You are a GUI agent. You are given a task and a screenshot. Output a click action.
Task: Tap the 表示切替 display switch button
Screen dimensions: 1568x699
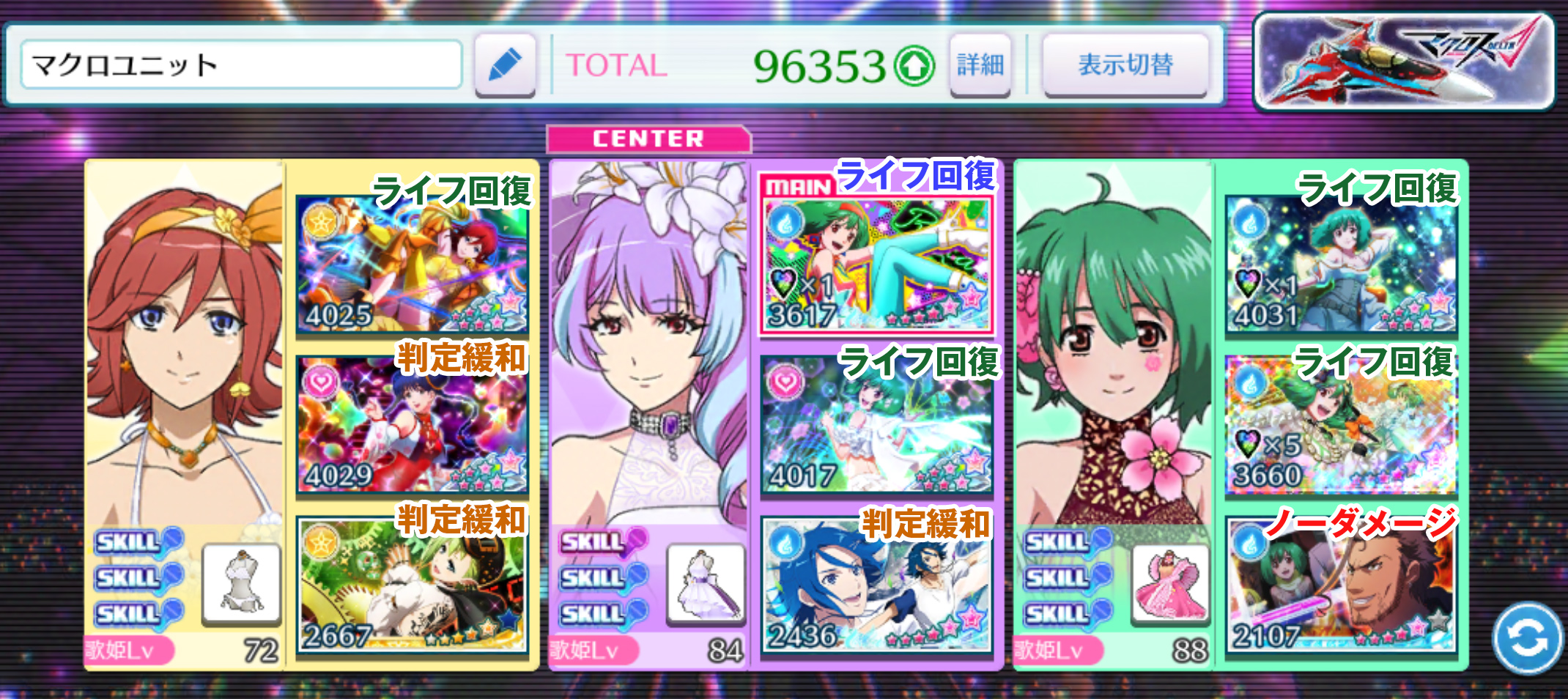1125,65
